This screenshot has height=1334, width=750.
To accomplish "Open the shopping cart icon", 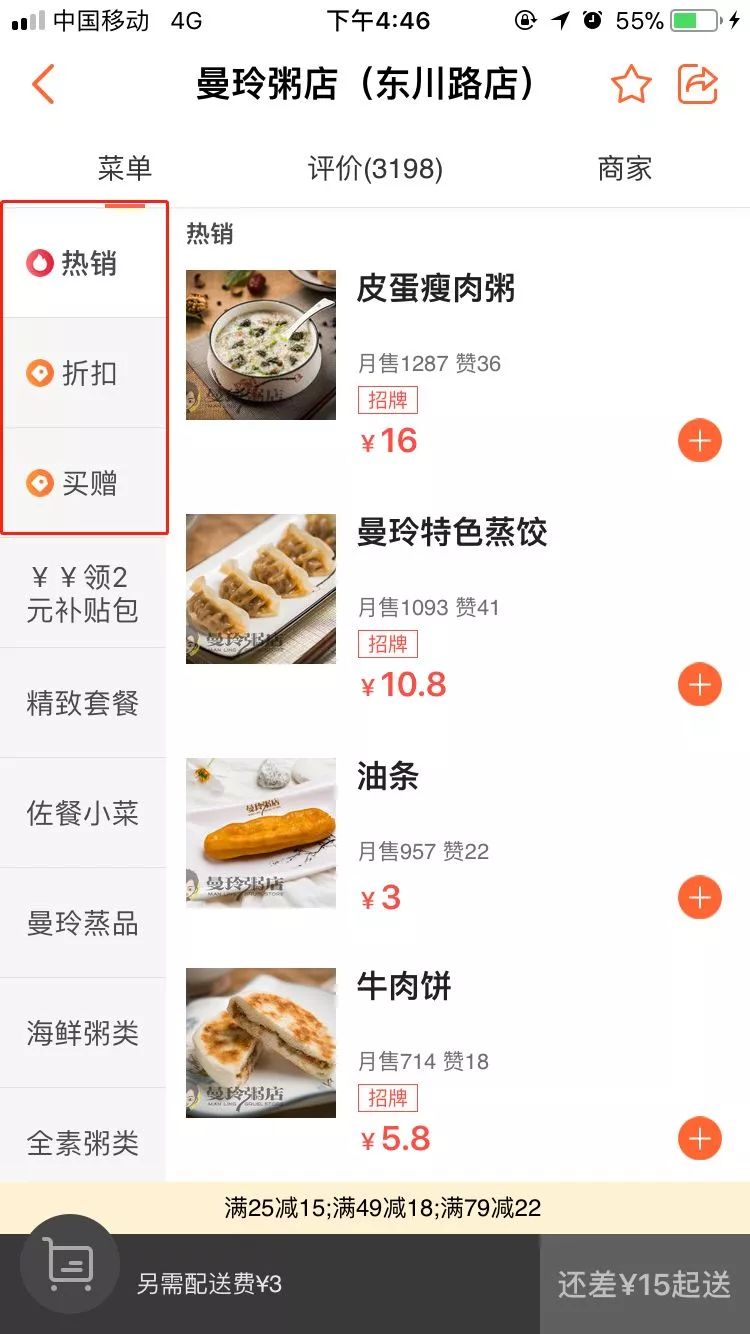I will pos(70,1265).
